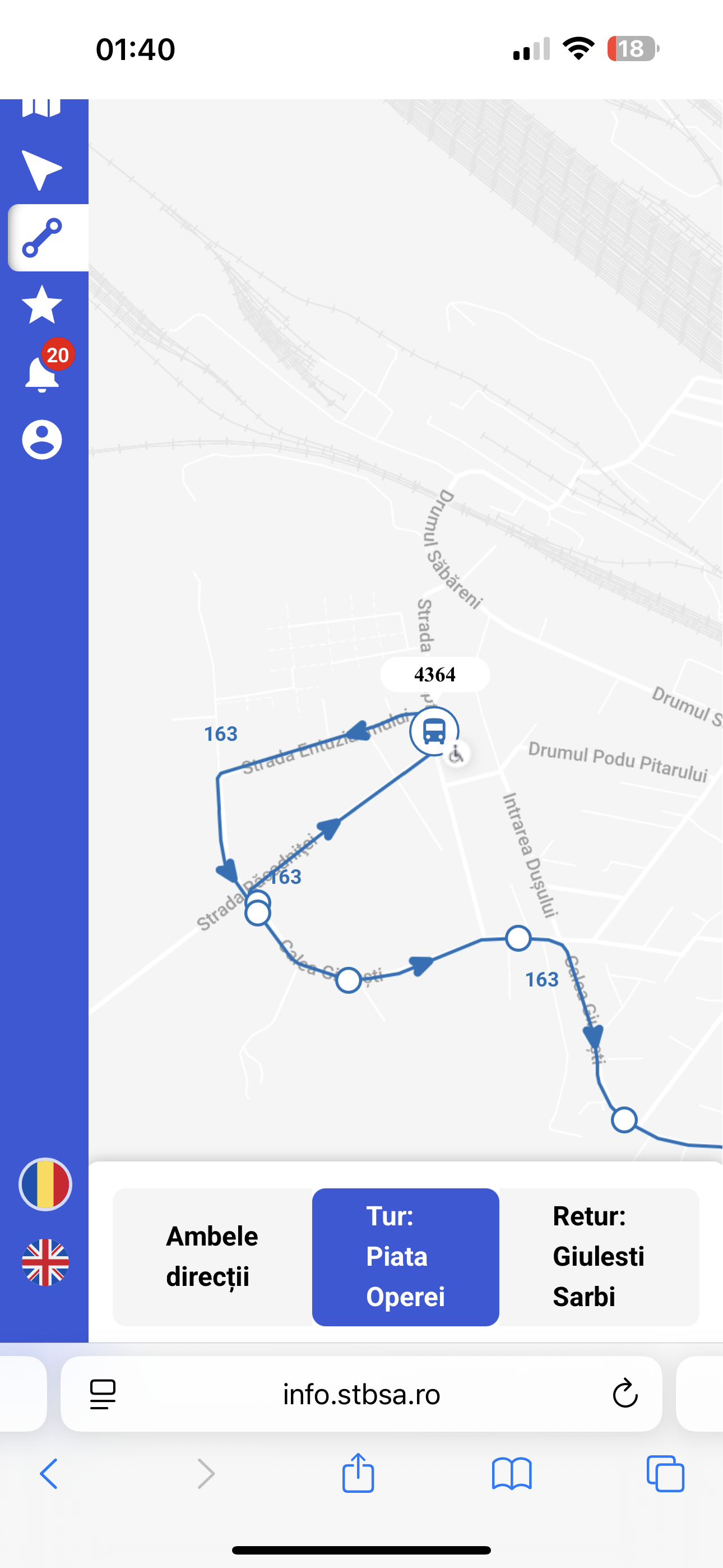Open the routes icon in the sidebar

click(x=41, y=237)
